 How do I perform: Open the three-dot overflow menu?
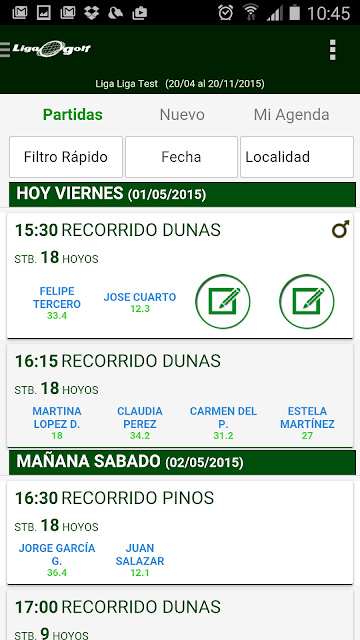(x=333, y=50)
